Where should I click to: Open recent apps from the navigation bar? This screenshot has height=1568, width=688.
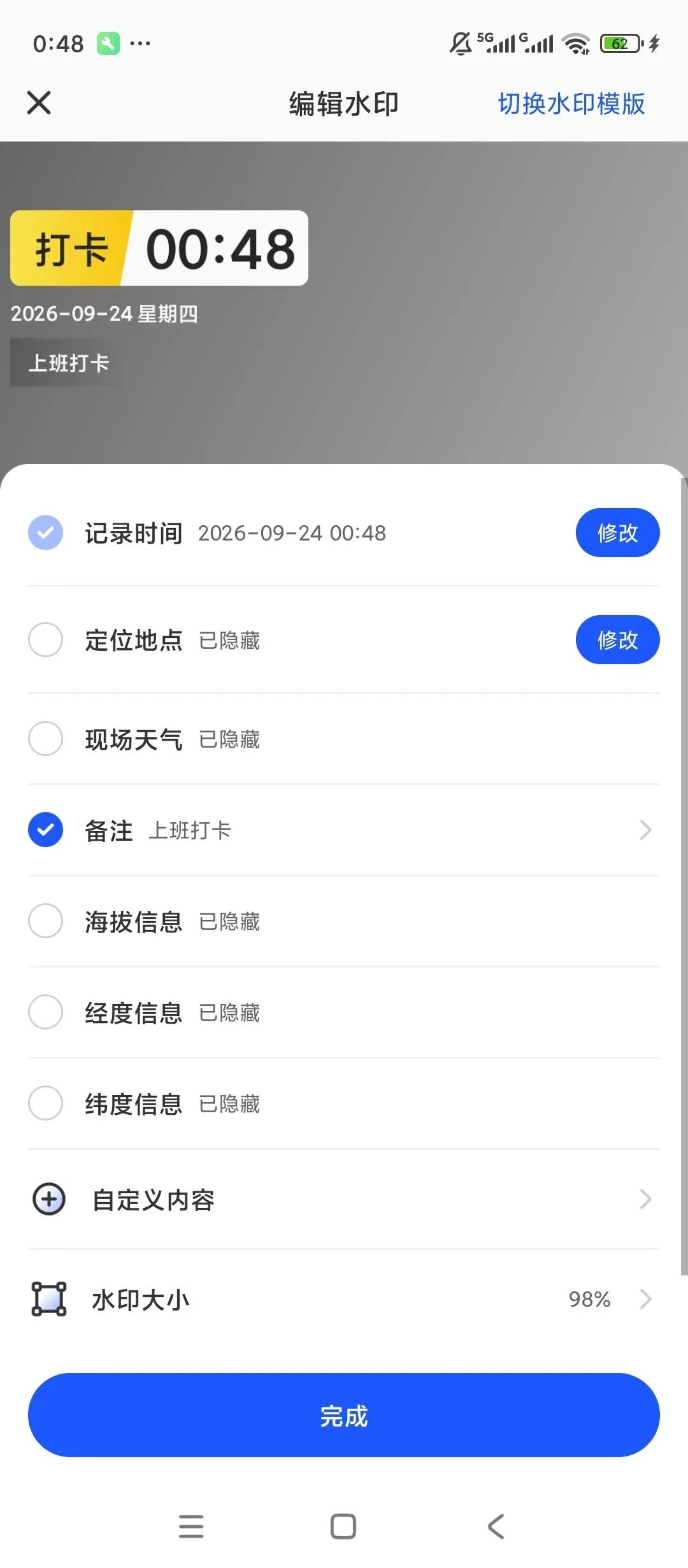click(191, 1527)
